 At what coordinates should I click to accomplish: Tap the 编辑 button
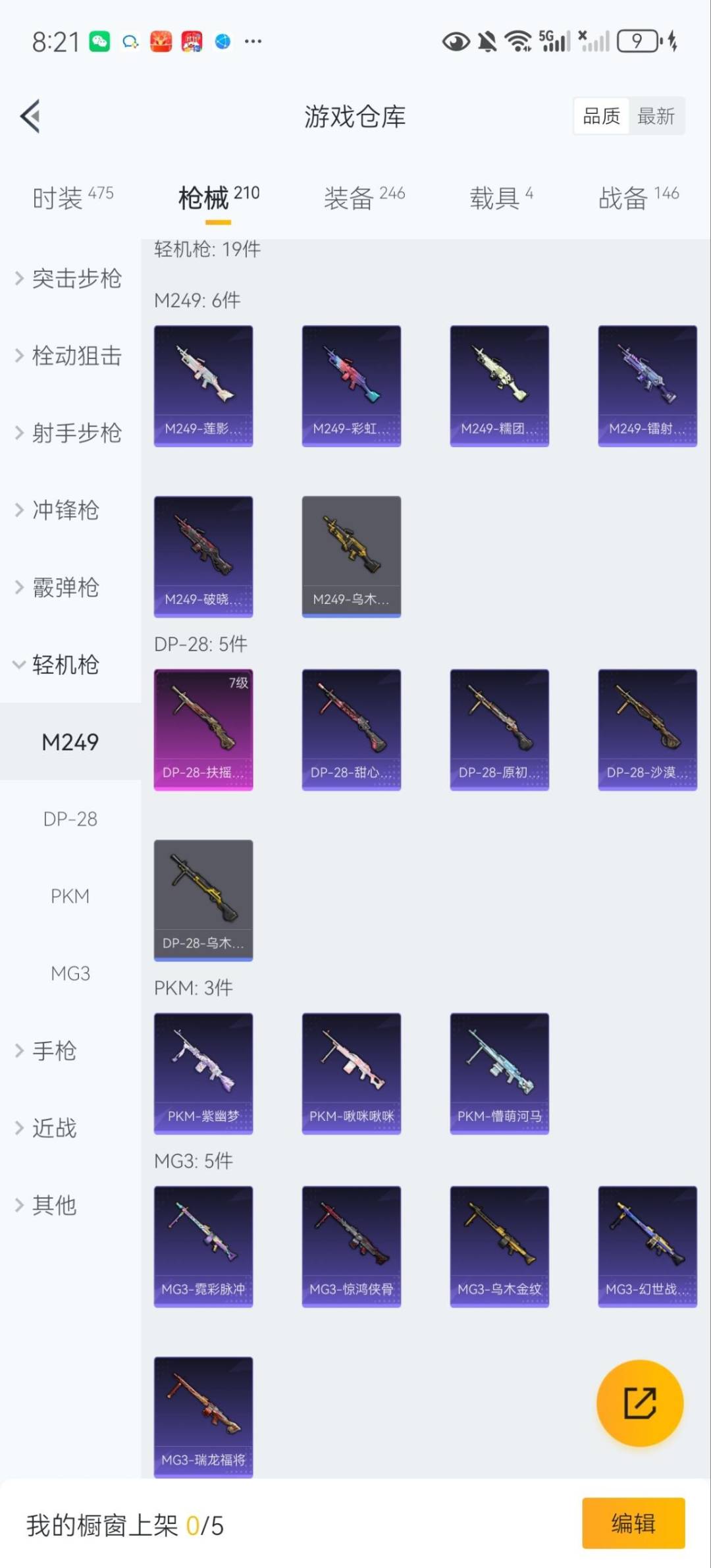(633, 1524)
